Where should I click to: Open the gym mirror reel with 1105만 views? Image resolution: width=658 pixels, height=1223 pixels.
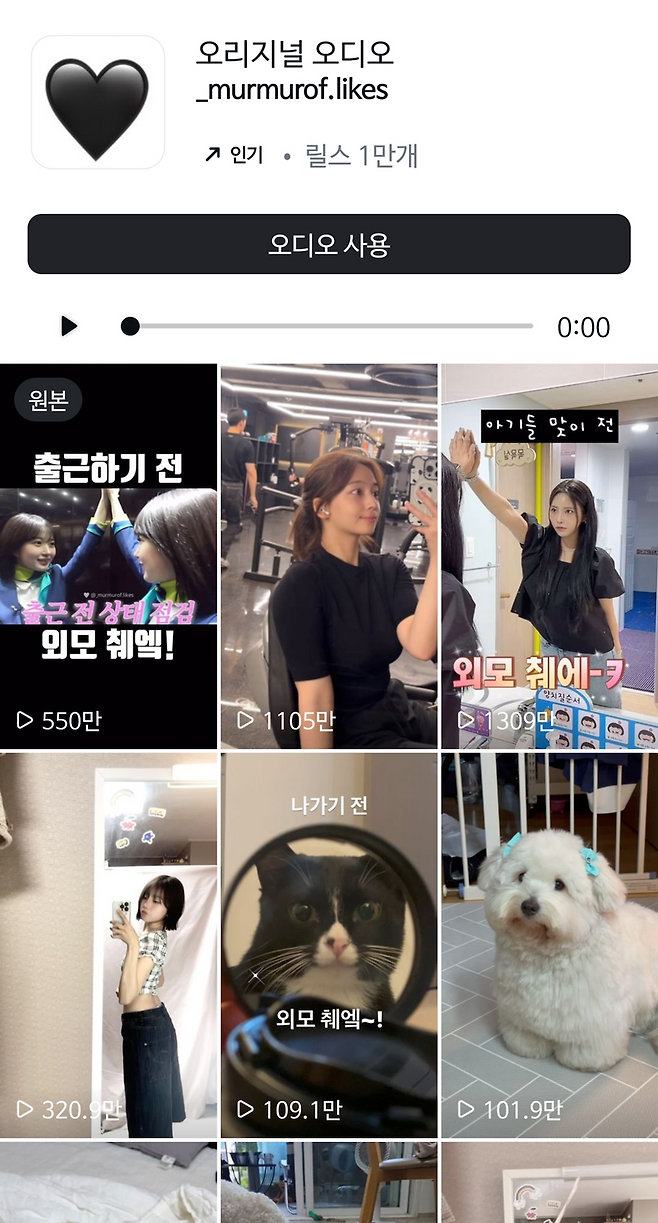coord(329,556)
